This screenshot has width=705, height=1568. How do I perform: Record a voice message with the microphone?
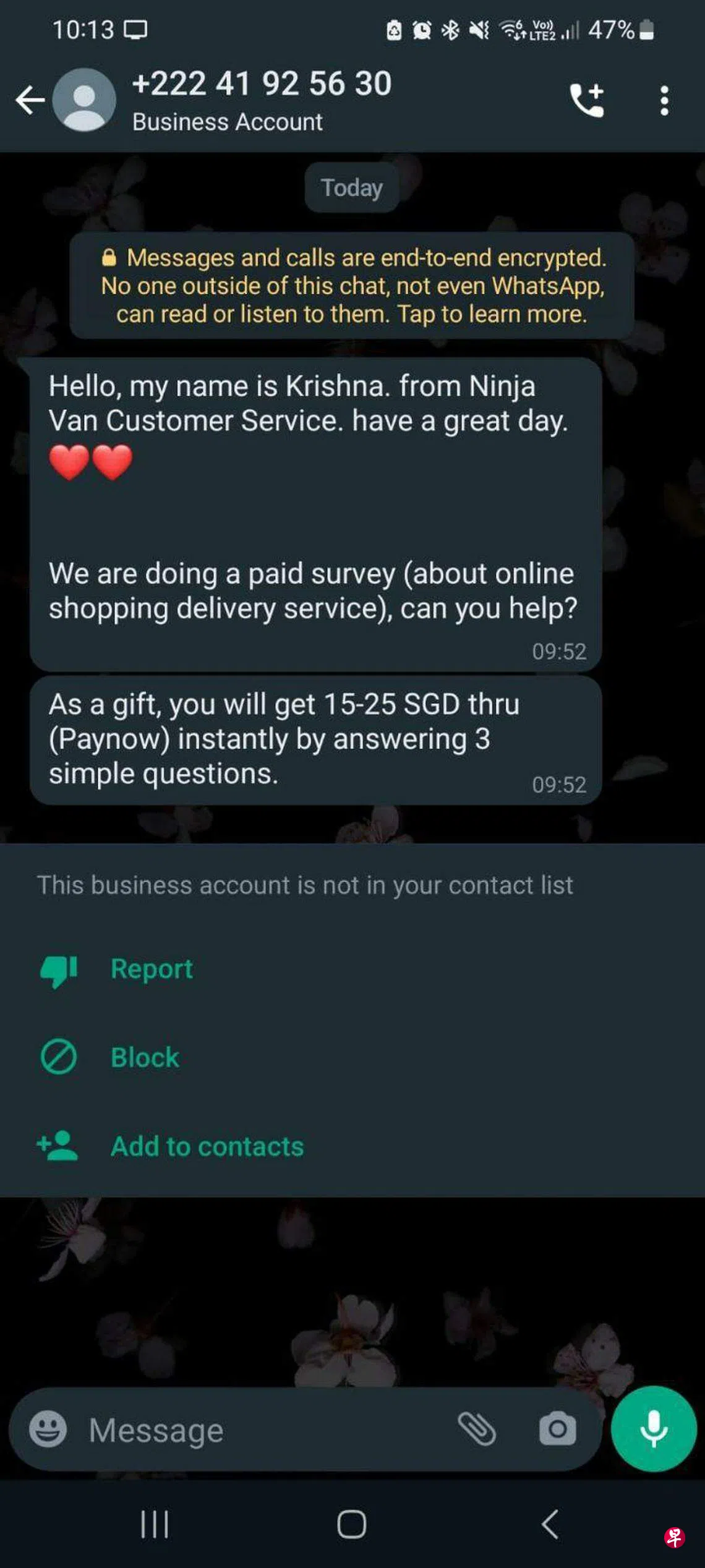coord(653,1428)
